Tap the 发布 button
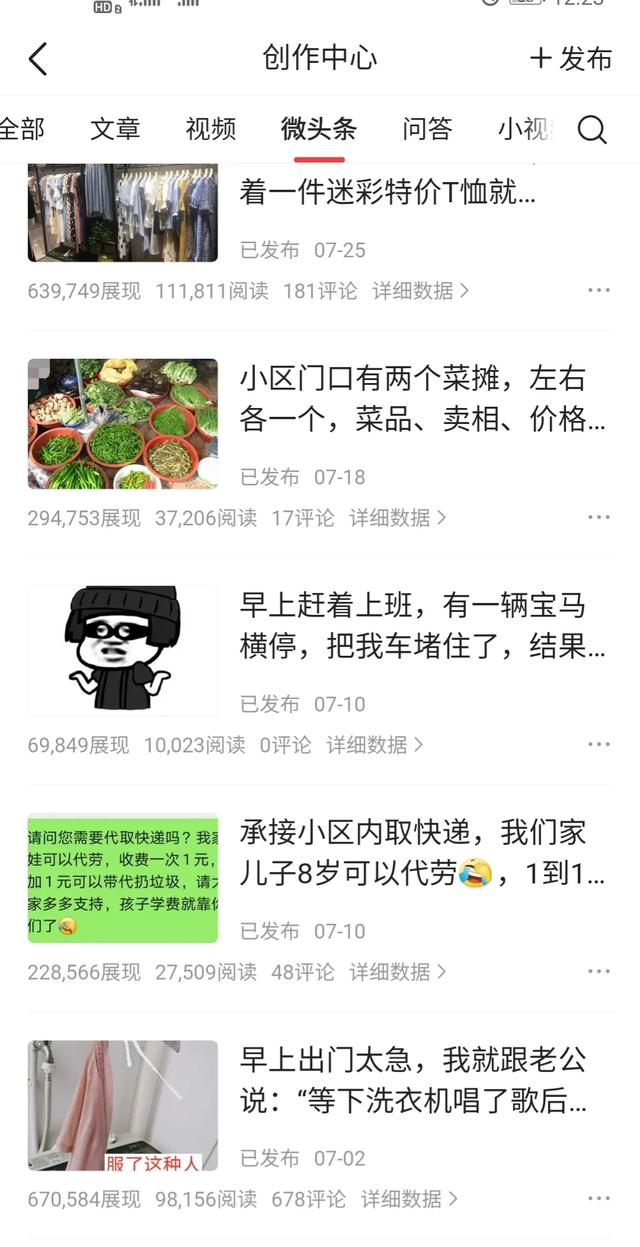 pyautogui.click(x=571, y=59)
